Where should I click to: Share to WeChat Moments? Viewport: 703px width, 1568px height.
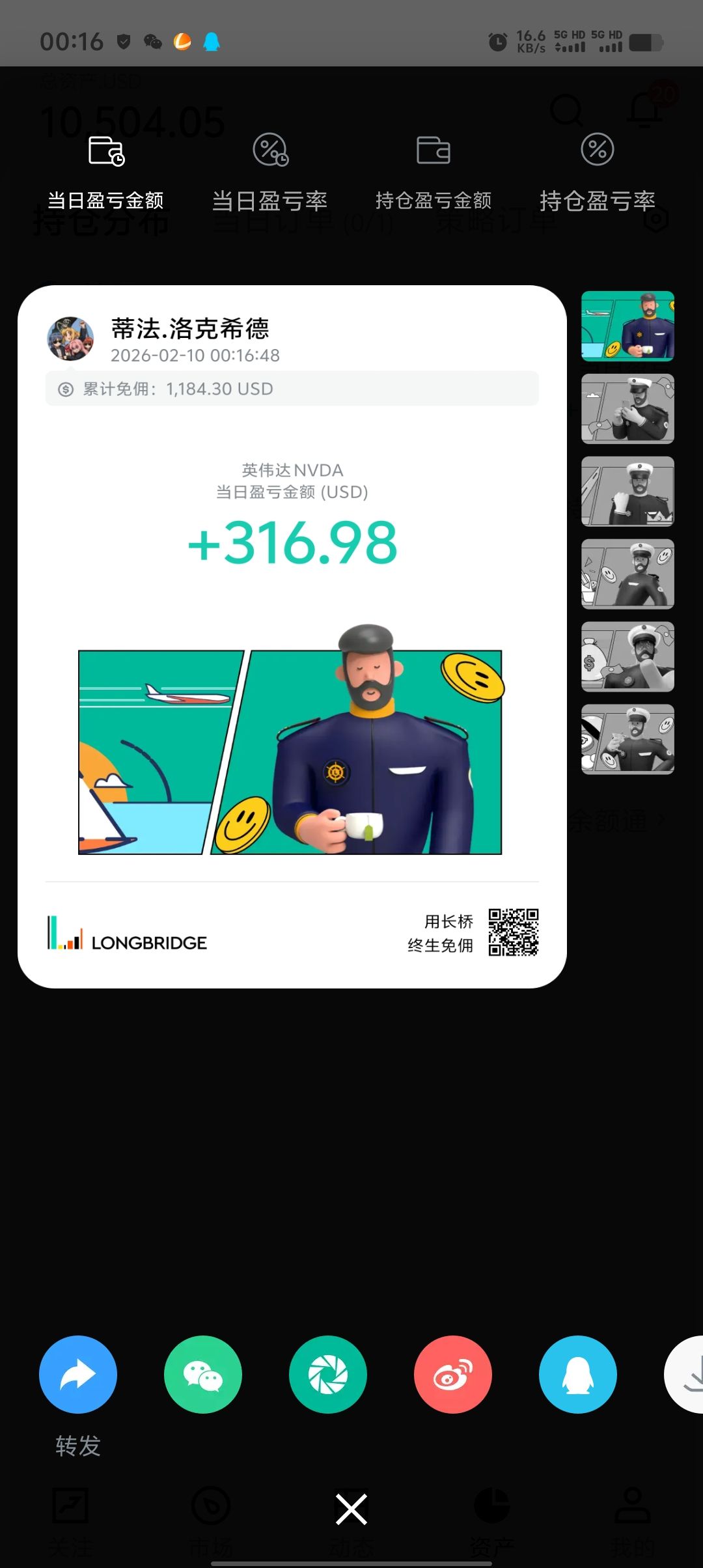point(328,1374)
